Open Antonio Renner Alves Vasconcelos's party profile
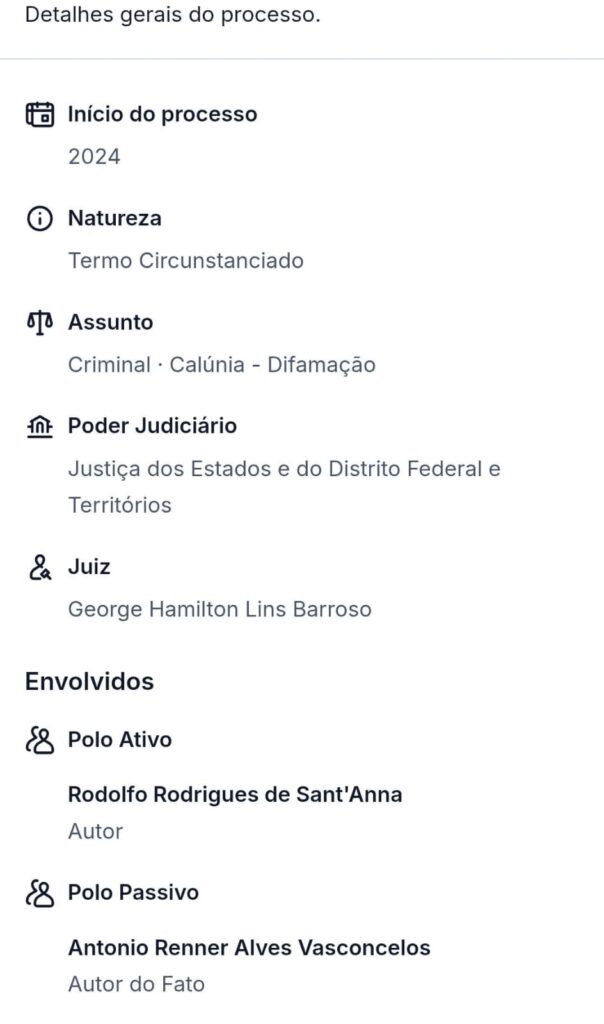The height and width of the screenshot is (1024, 604). [x=249, y=947]
